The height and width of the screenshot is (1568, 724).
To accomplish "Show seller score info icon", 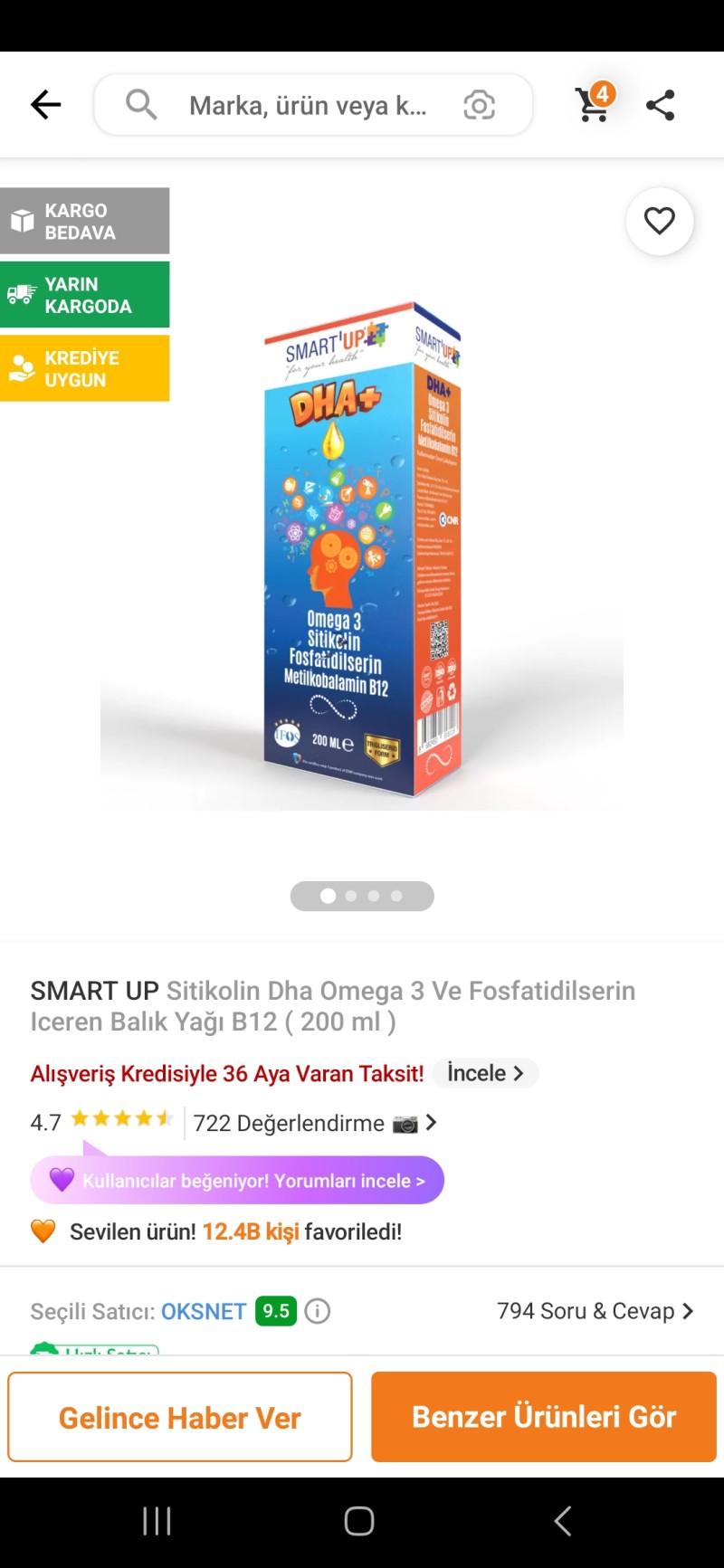I will click(318, 1311).
